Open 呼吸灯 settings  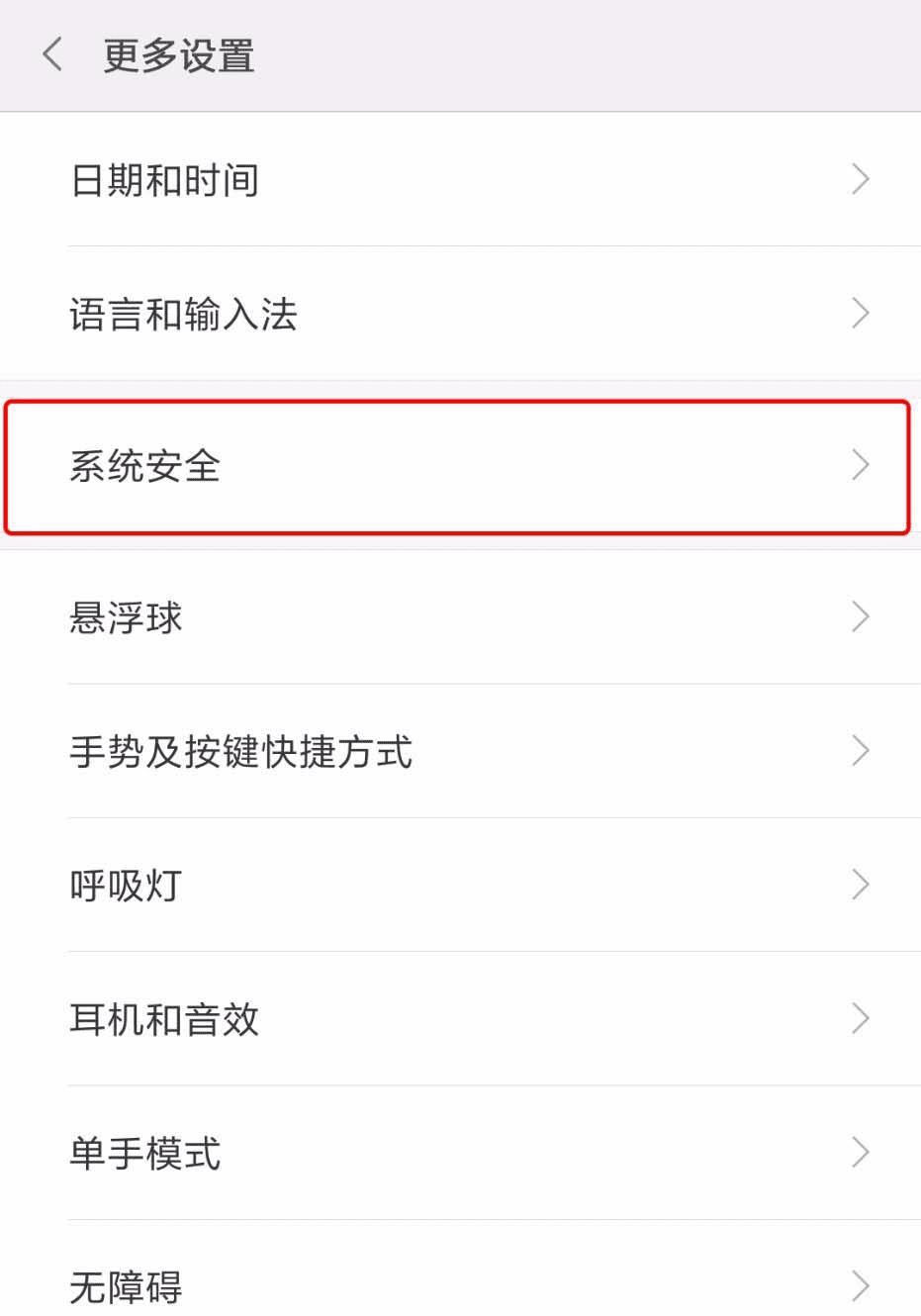[x=460, y=885]
